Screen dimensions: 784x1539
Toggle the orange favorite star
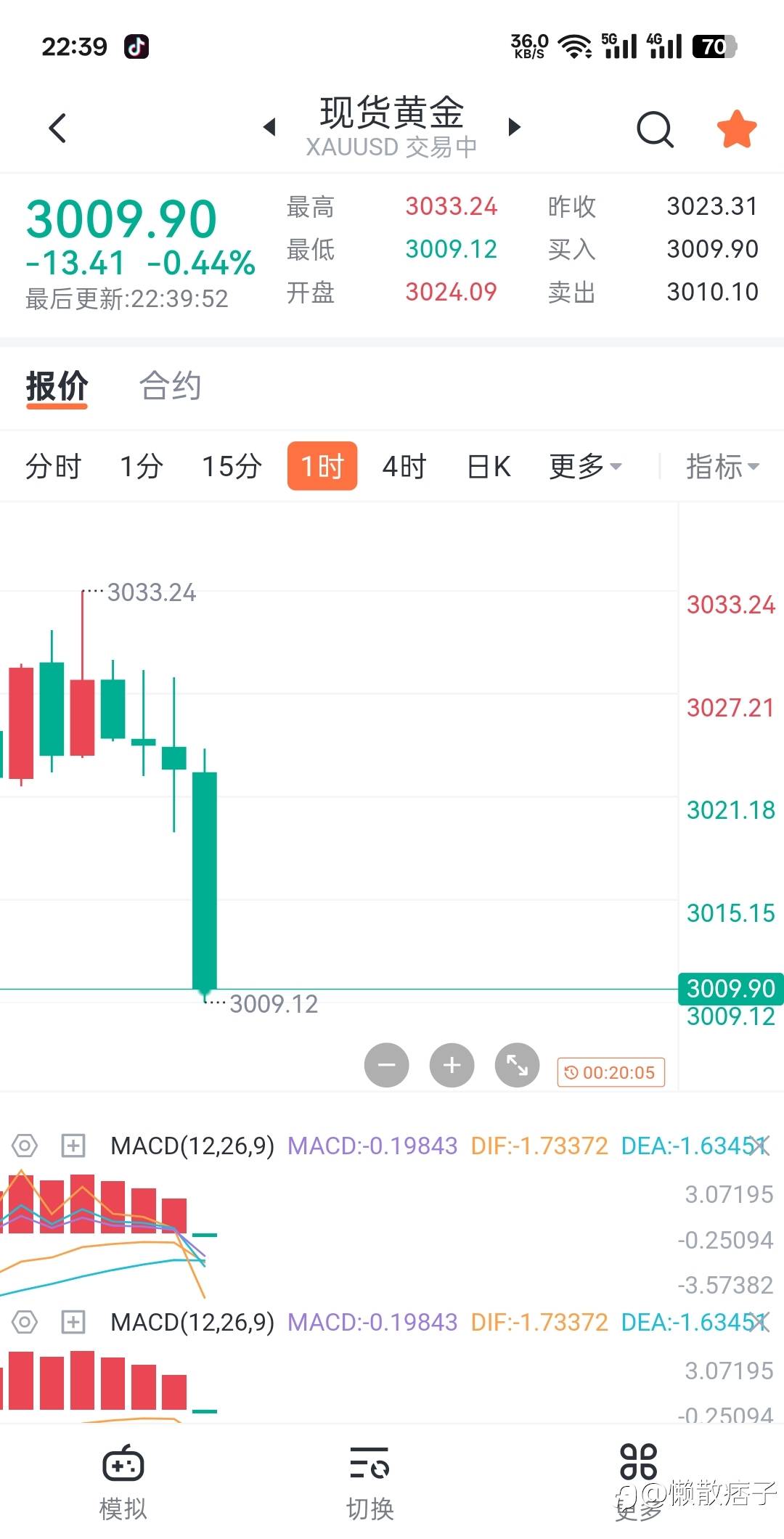coord(736,128)
